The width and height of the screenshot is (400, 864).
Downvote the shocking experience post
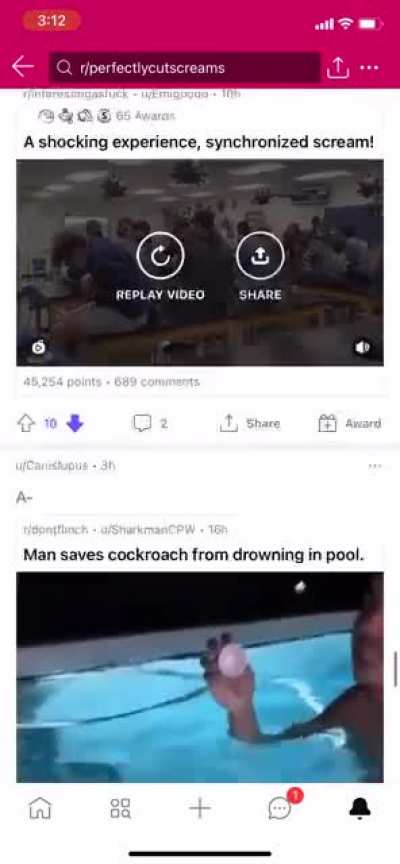pos(74,423)
